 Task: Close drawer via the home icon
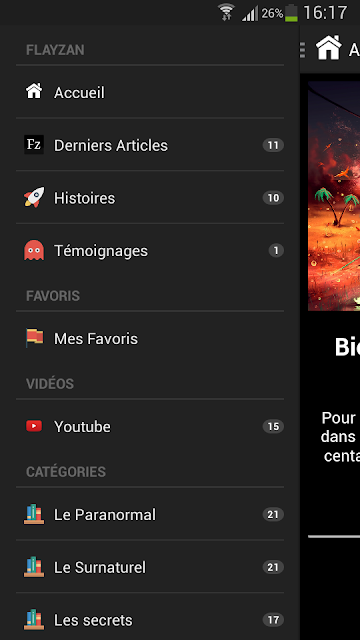click(x=329, y=48)
